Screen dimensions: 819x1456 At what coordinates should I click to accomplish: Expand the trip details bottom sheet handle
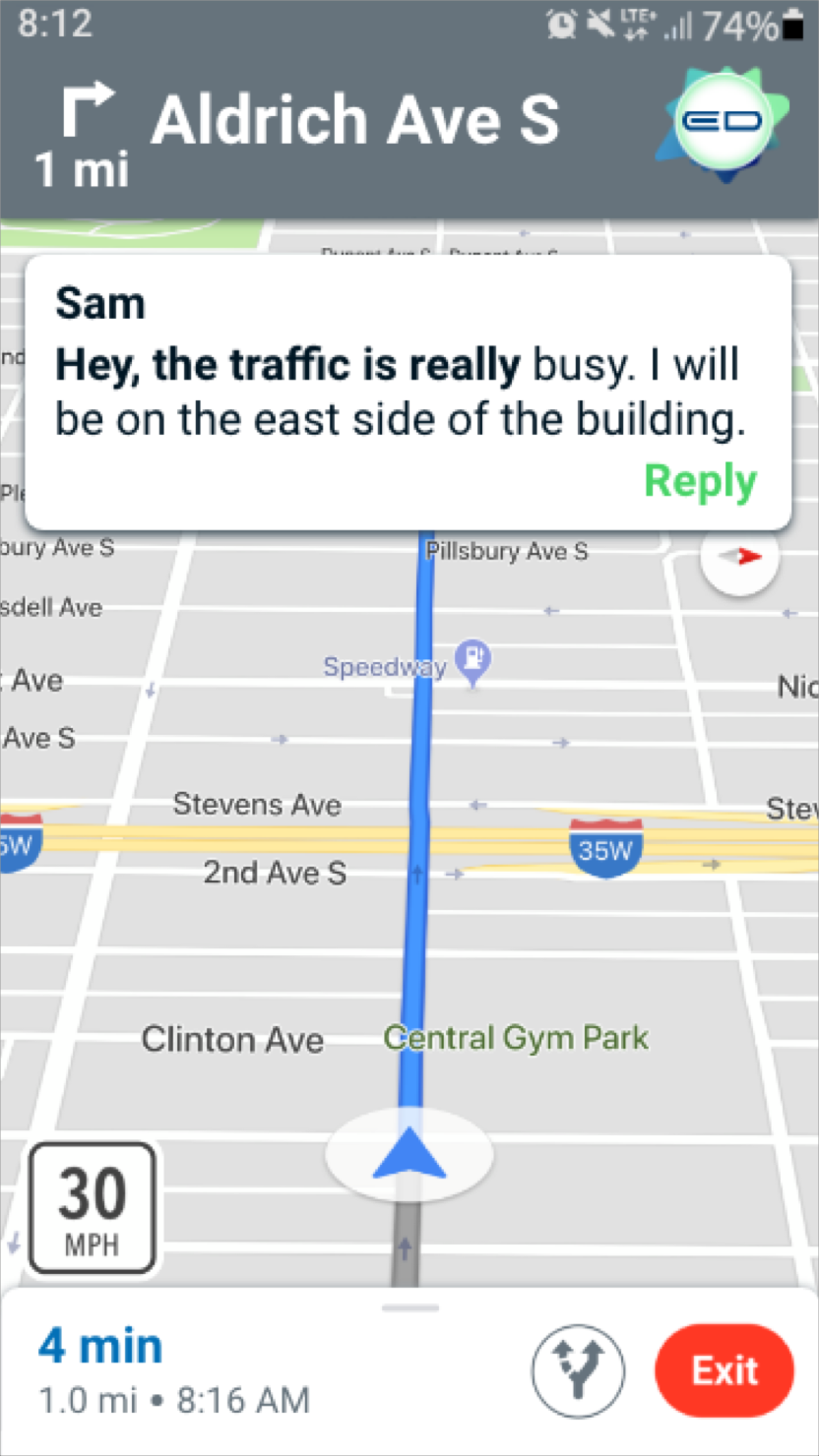(x=409, y=1308)
